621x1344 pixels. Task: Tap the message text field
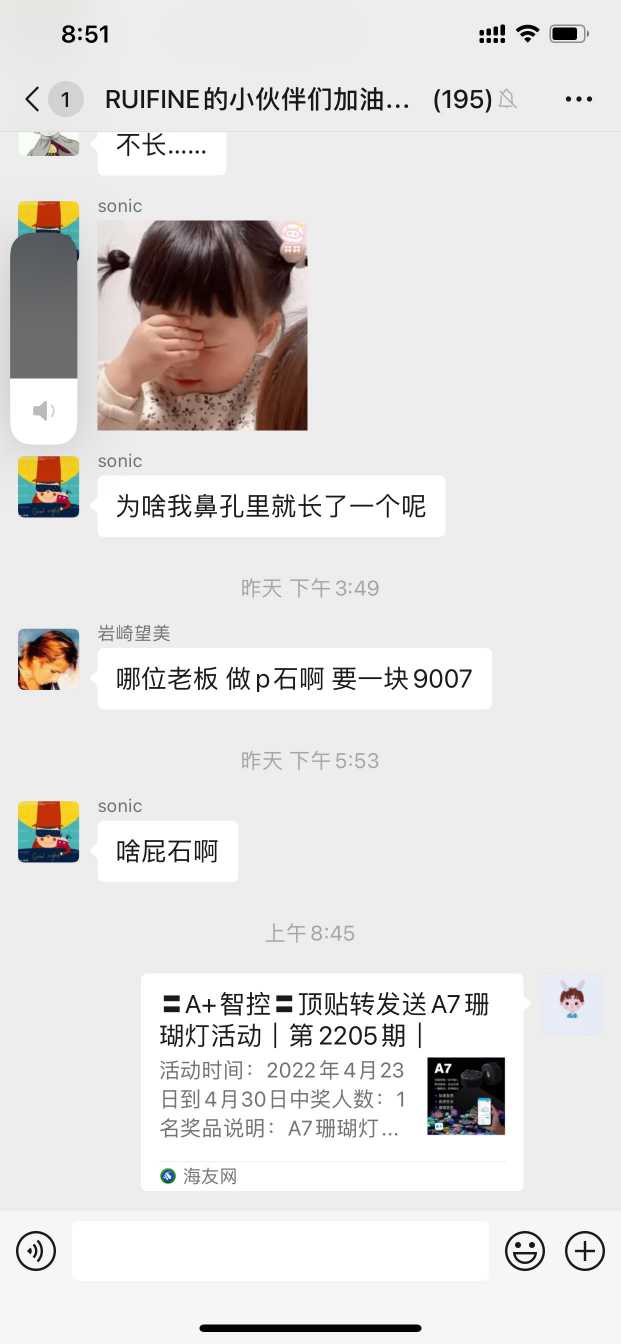tap(280, 1251)
